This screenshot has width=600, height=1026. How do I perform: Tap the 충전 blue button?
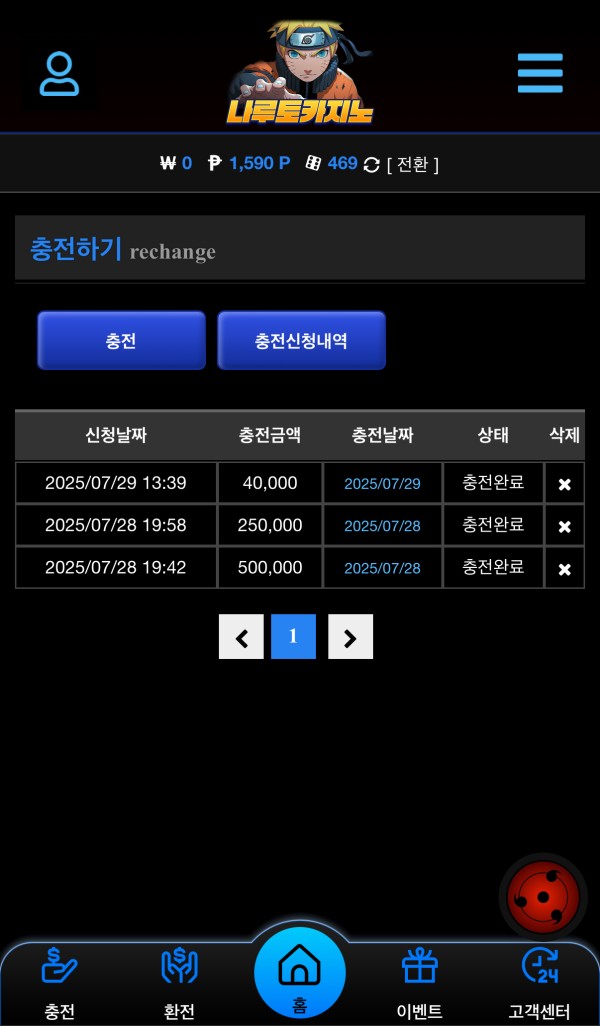click(121, 341)
